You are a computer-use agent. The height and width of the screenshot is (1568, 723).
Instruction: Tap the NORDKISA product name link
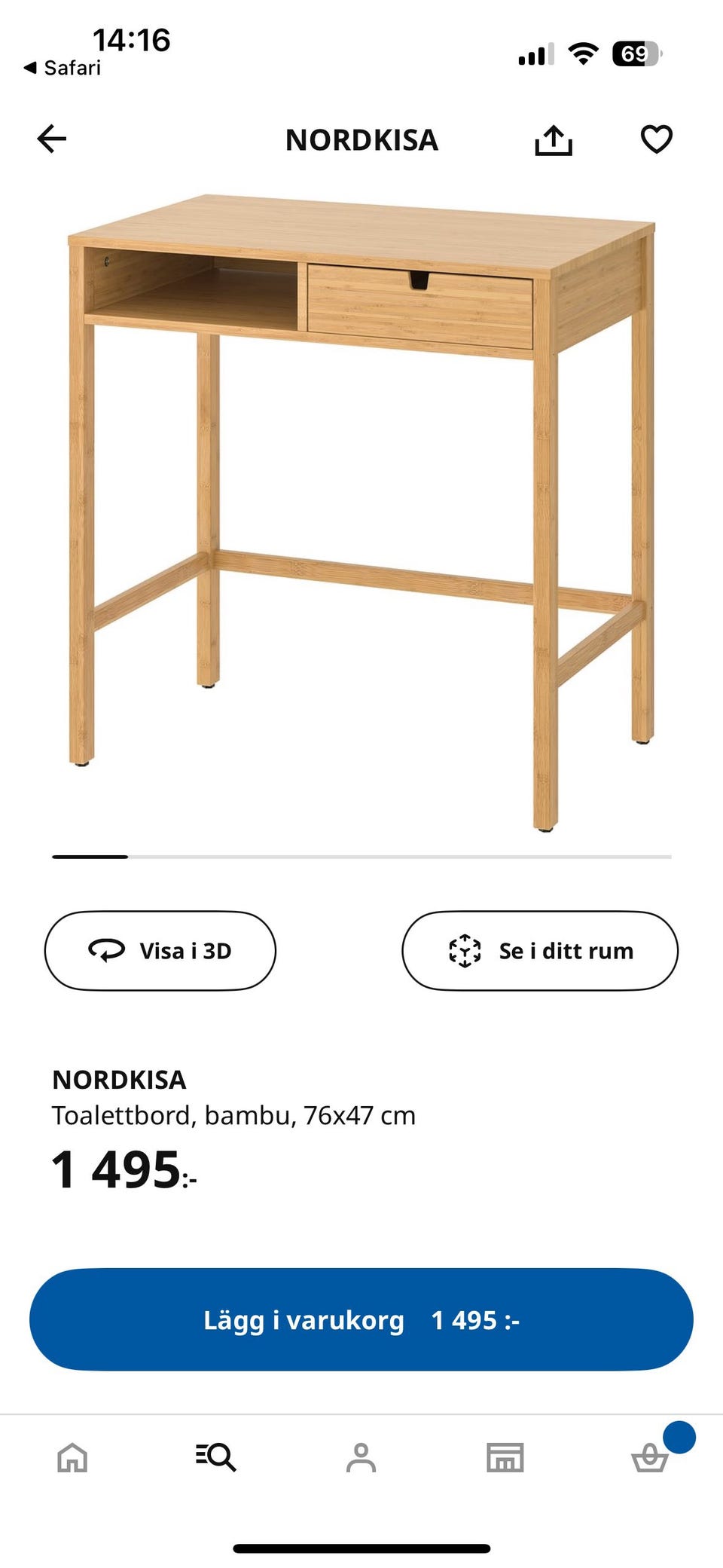coord(120,1079)
